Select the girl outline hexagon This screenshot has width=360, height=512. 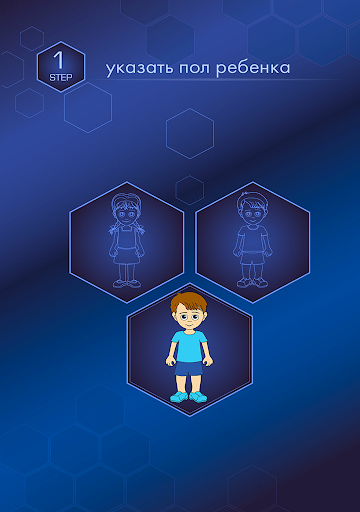pos(127,242)
